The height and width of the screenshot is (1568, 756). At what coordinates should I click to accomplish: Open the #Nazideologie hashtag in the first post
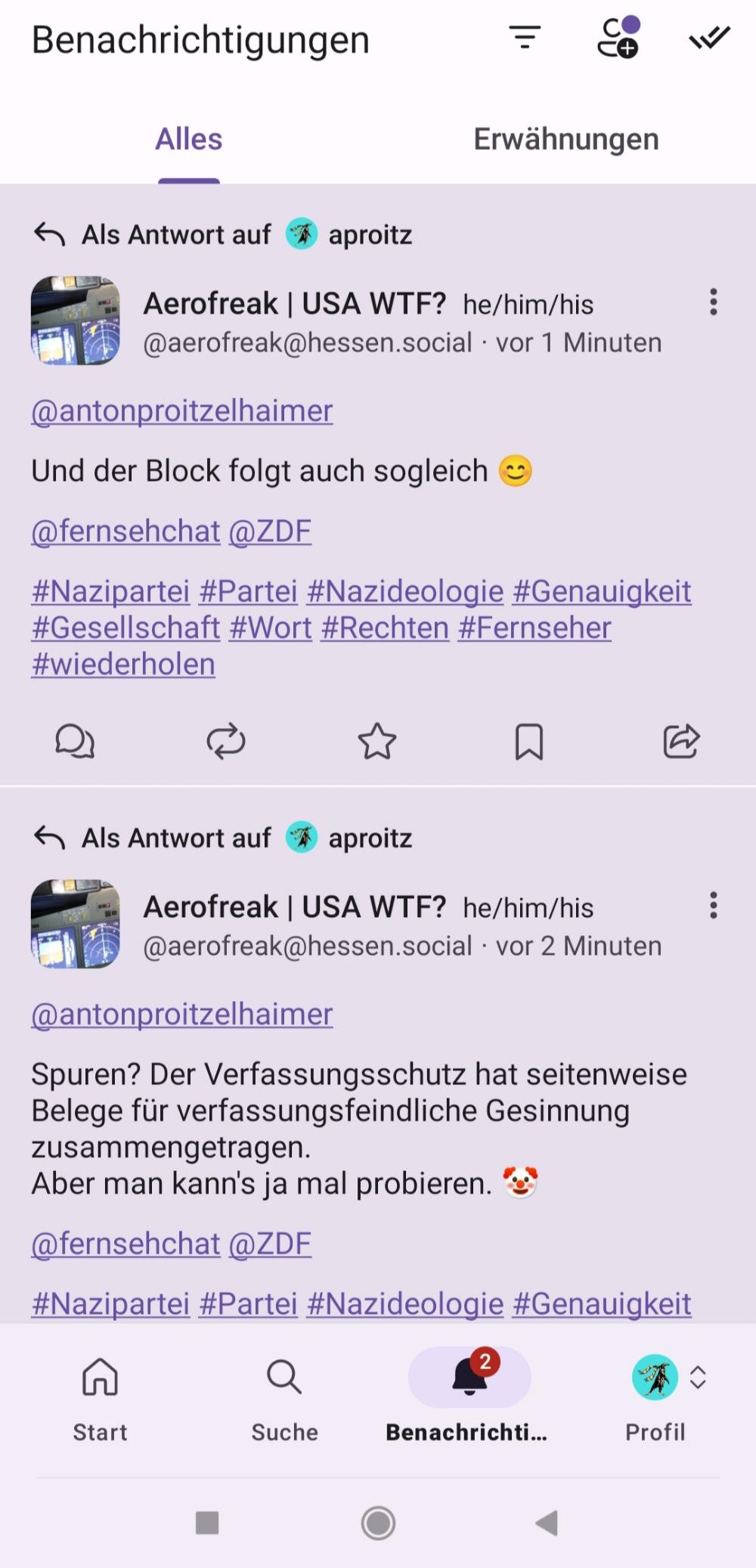click(405, 591)
